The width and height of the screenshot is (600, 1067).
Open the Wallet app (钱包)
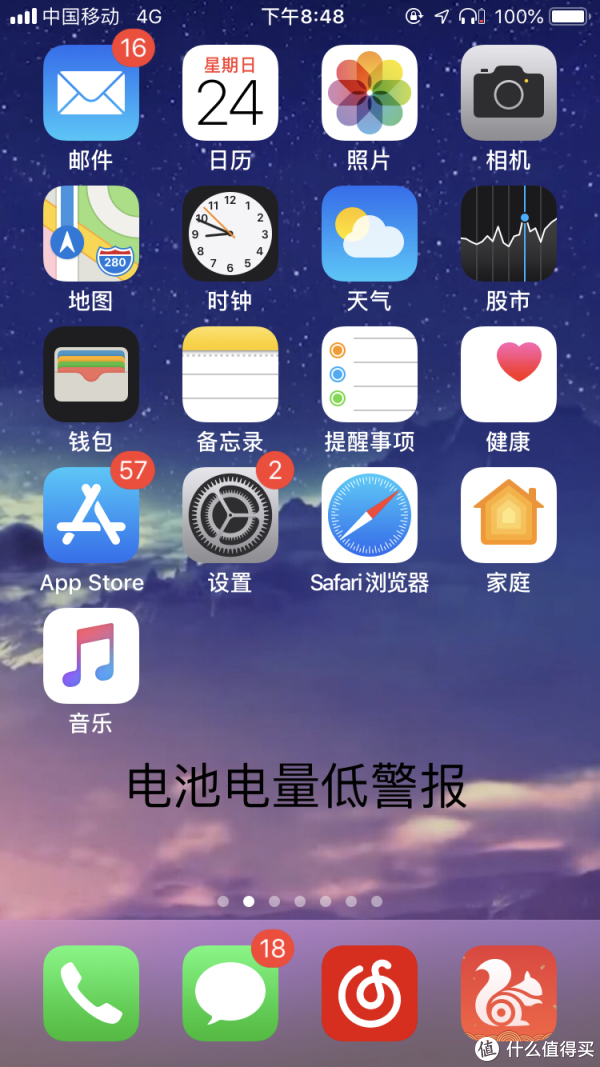click(91, 374)
